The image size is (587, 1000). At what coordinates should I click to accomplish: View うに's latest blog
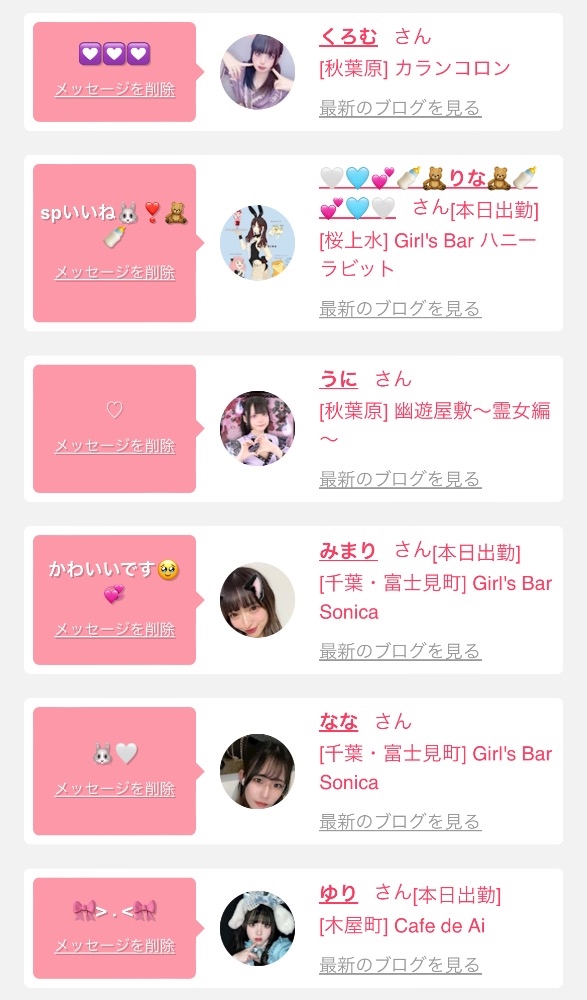click(400, 479)
